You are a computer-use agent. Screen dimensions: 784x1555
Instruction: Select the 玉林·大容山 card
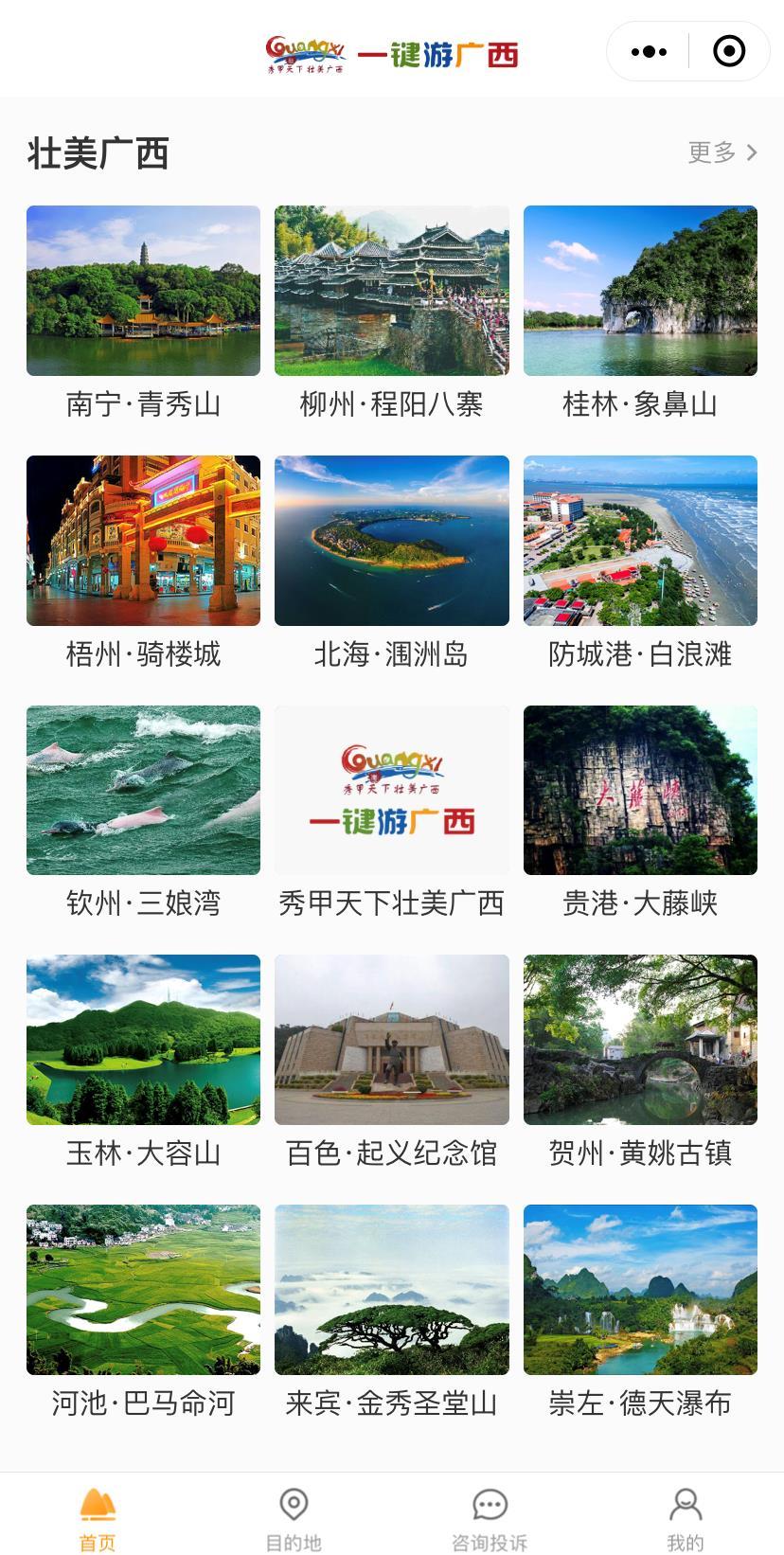[143, 1040]
